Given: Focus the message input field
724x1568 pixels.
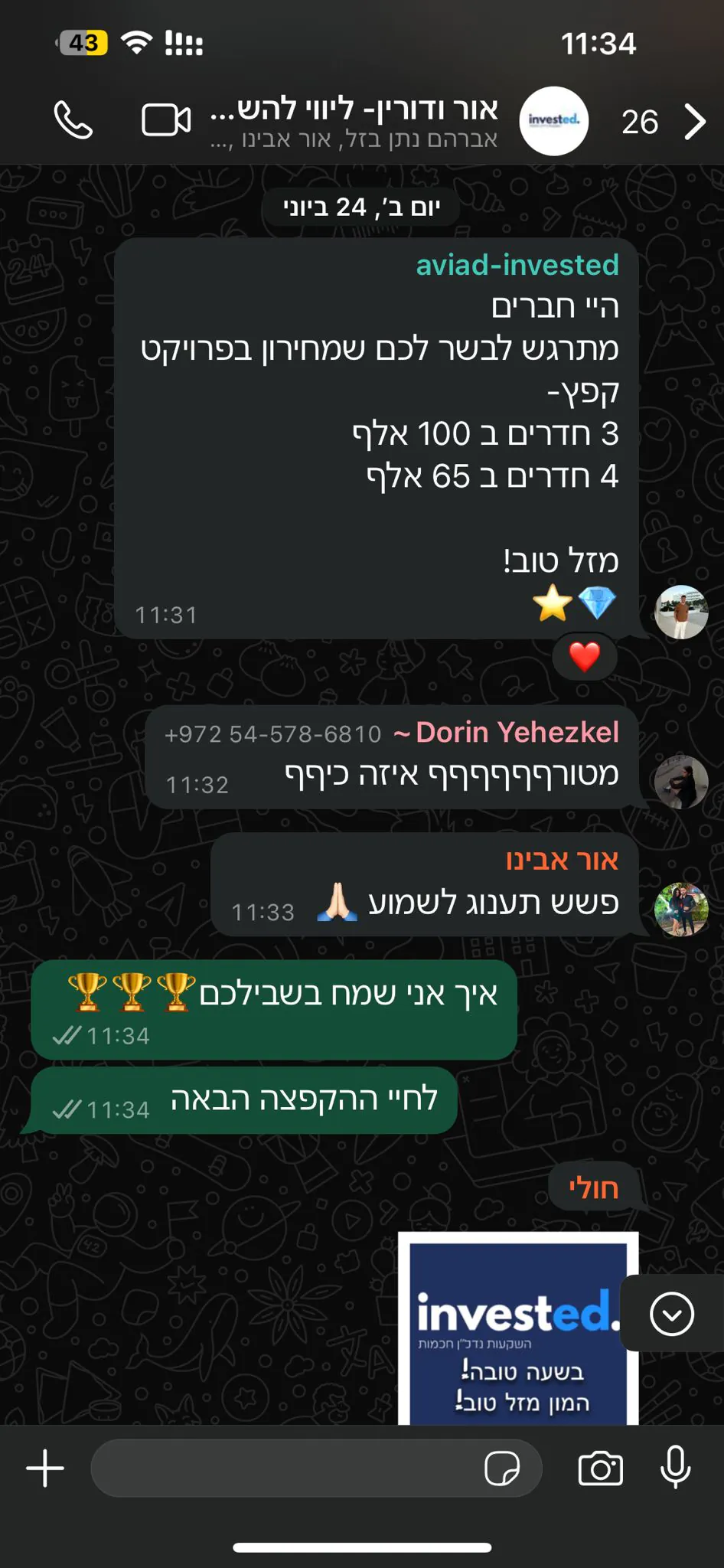Looking at the screenshot, I should pos(283,1468).
